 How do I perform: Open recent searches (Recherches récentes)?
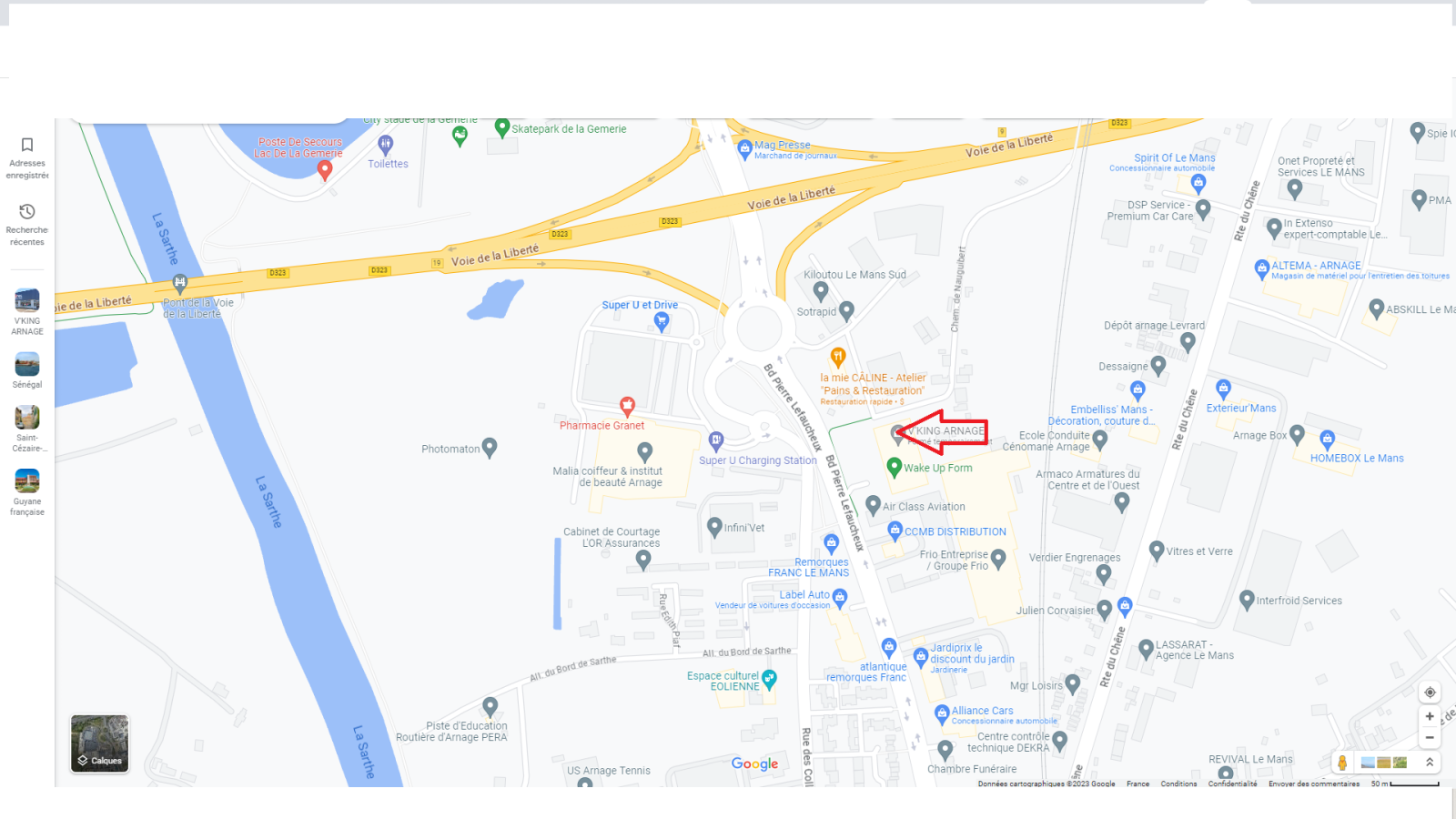27,223
